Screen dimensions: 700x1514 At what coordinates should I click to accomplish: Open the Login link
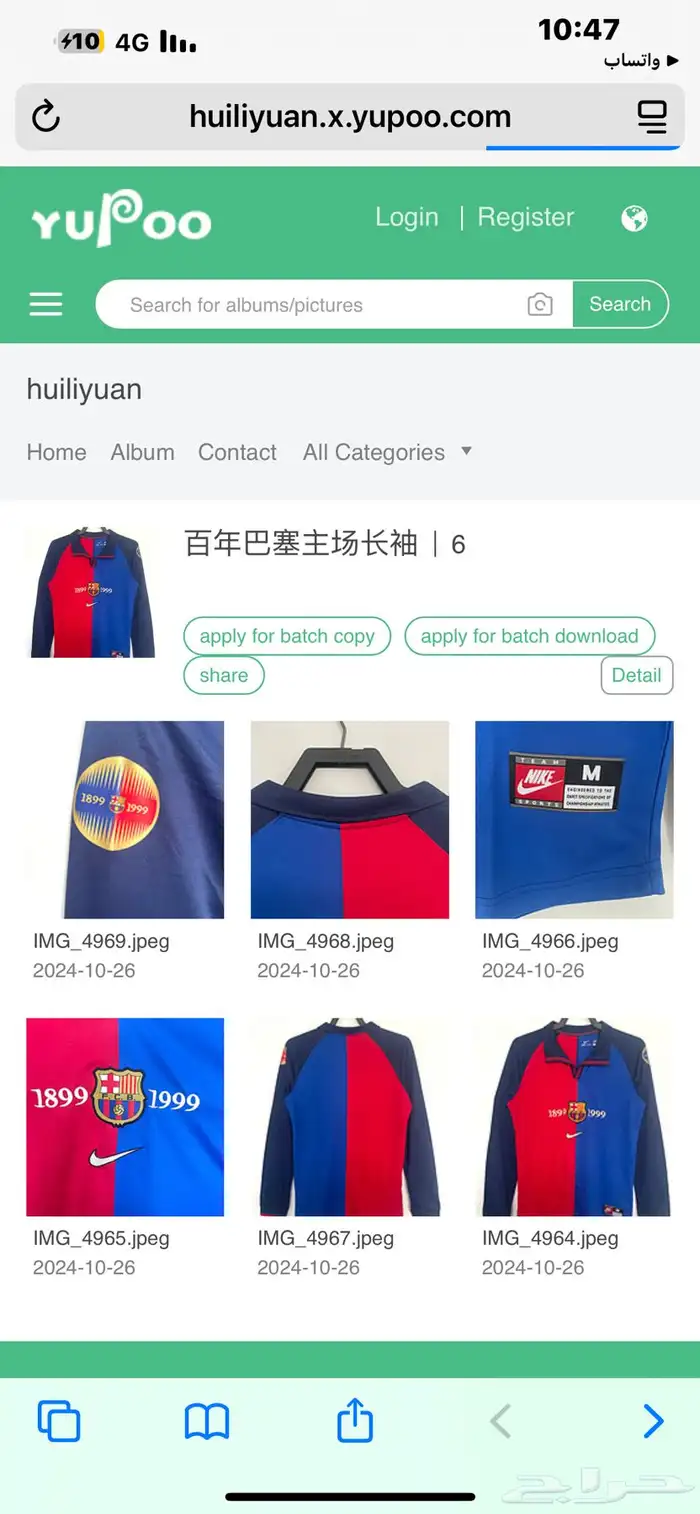tap(406, 217)
